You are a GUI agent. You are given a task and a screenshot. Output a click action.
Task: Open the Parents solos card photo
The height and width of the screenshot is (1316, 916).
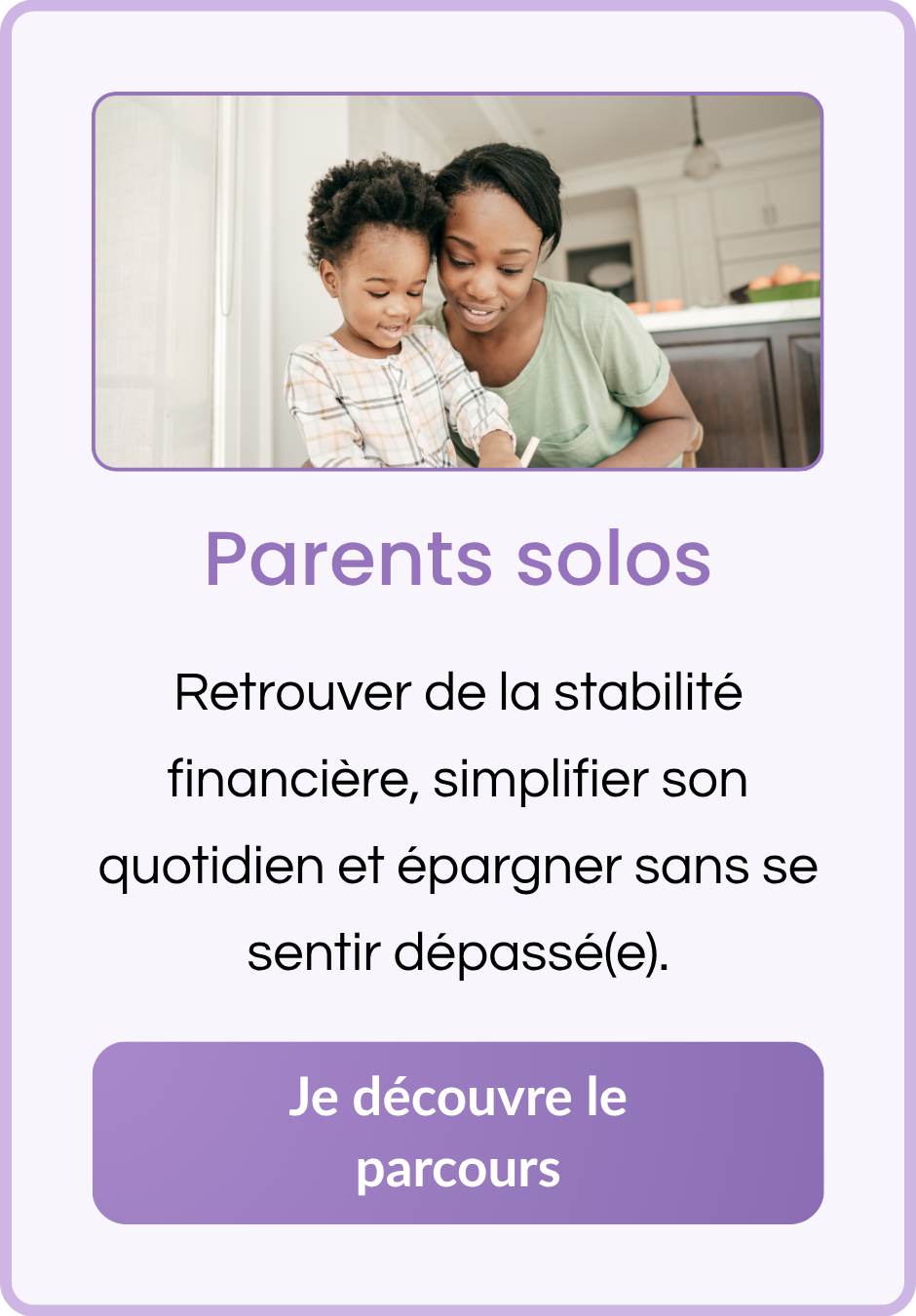[x=458, y=282]
